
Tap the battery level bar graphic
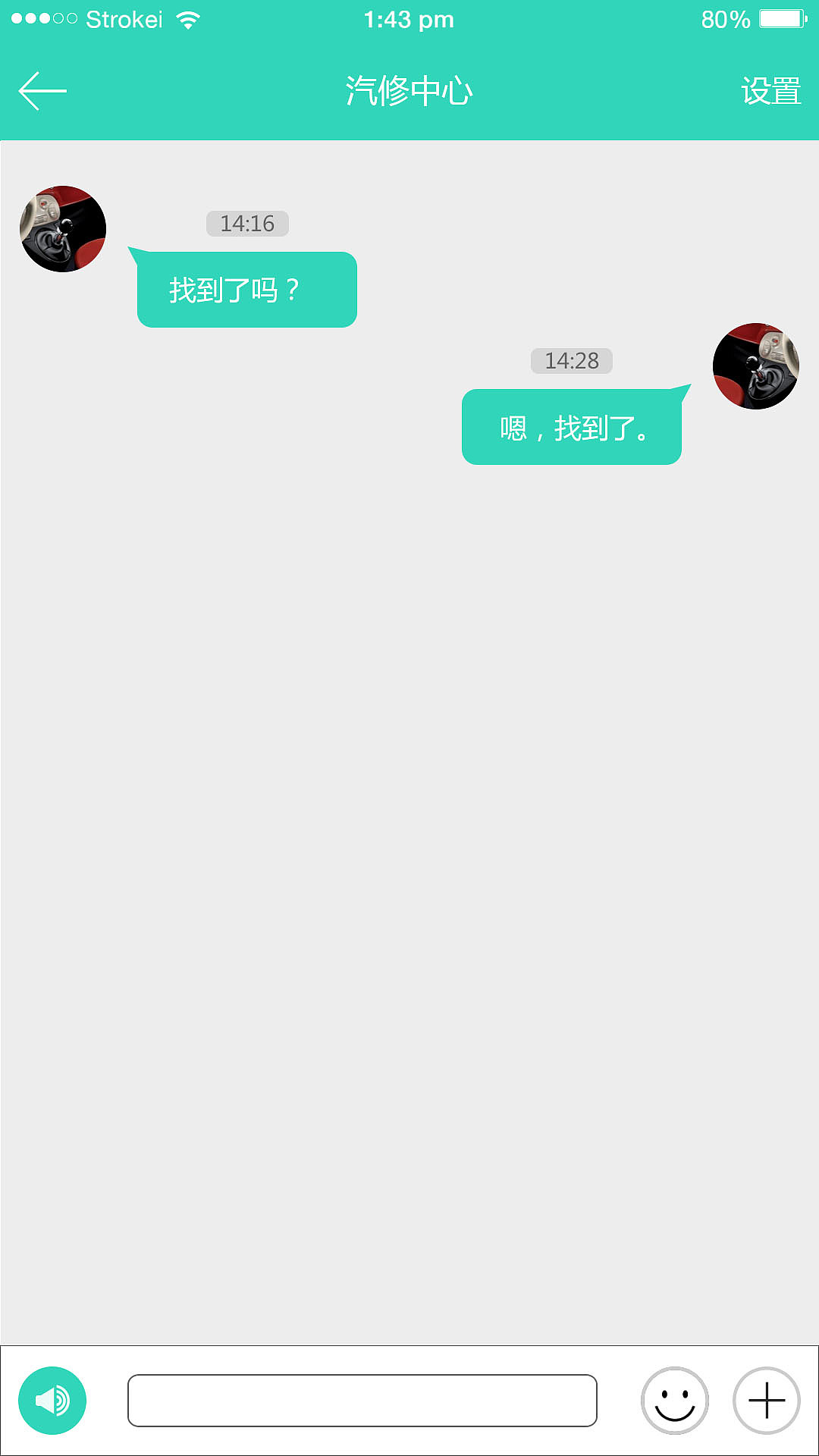click(781, 20)
